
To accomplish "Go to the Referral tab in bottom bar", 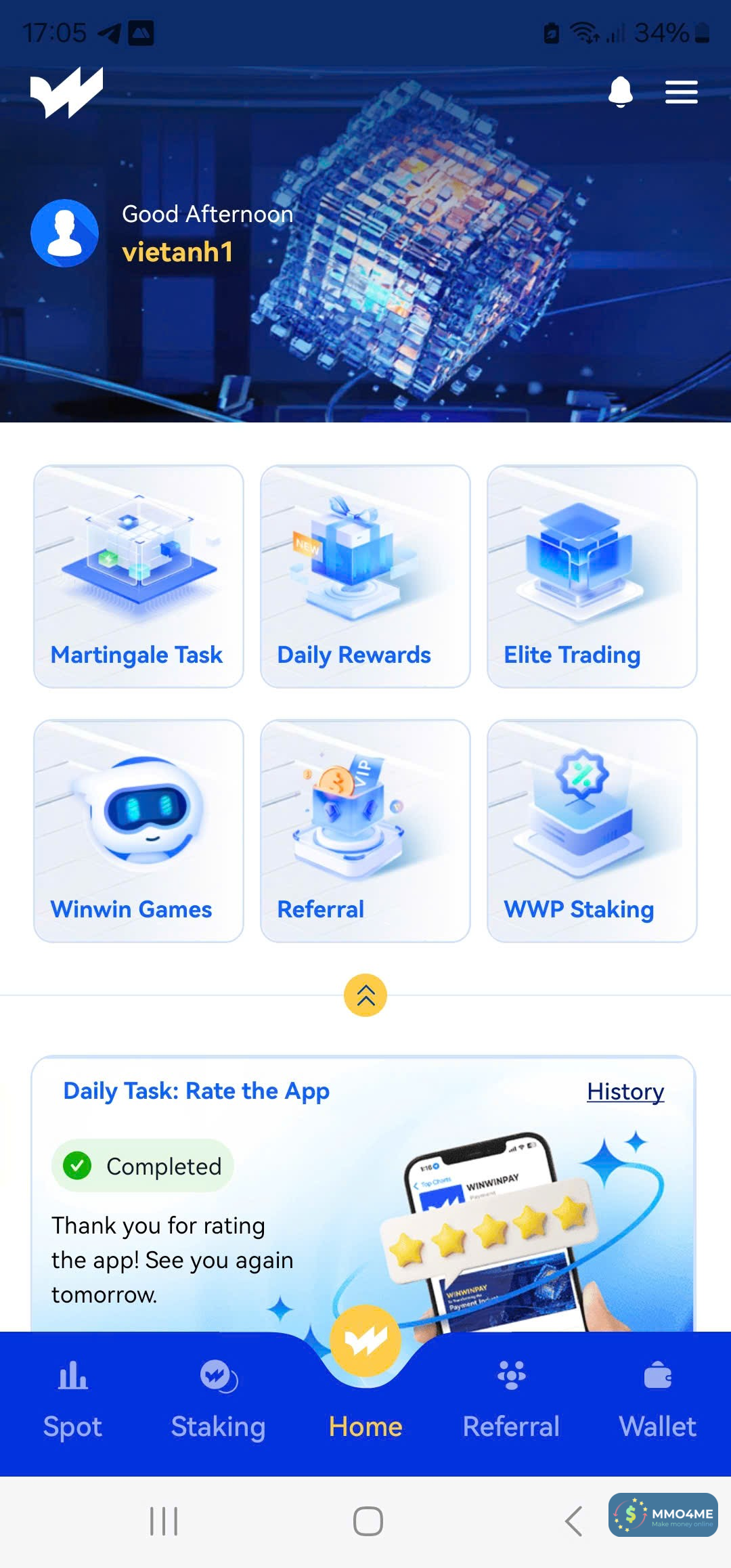I will click(511, 1401).
